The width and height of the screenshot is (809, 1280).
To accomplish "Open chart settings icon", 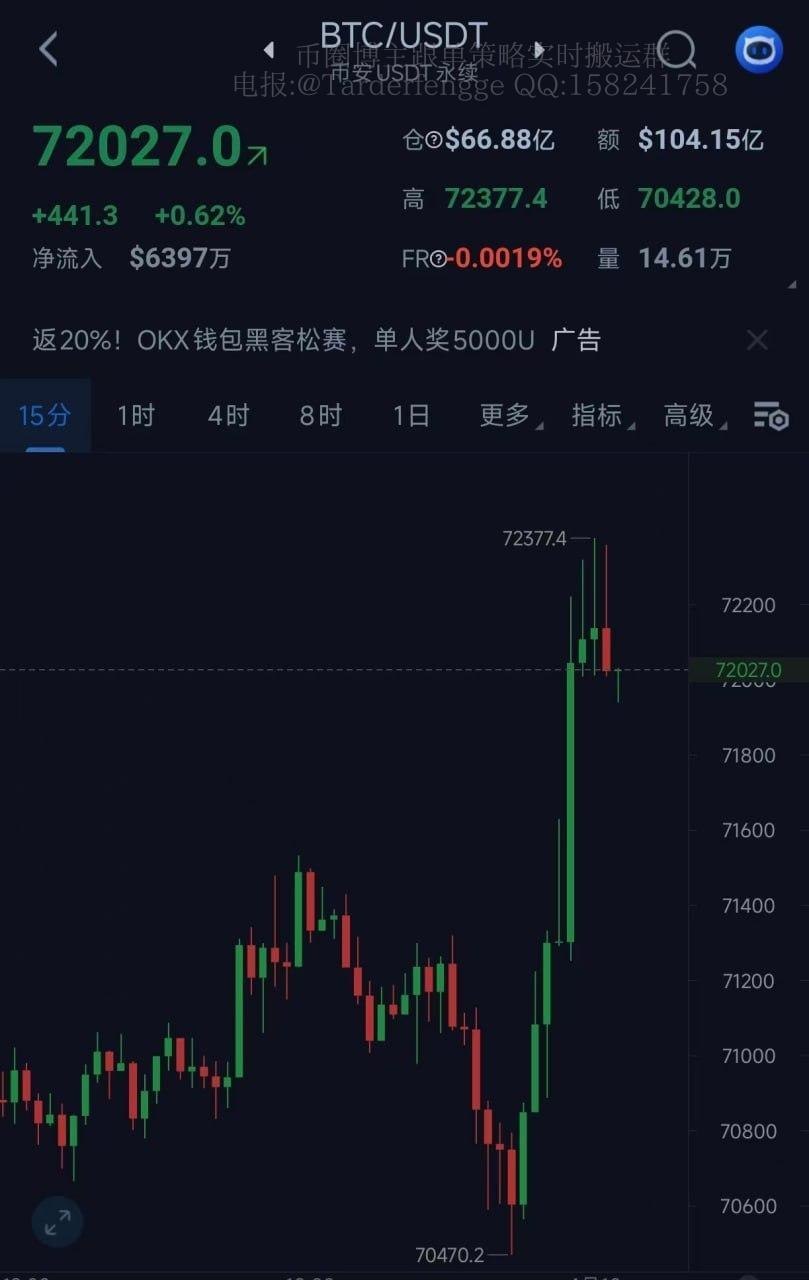I will (771, 416).
